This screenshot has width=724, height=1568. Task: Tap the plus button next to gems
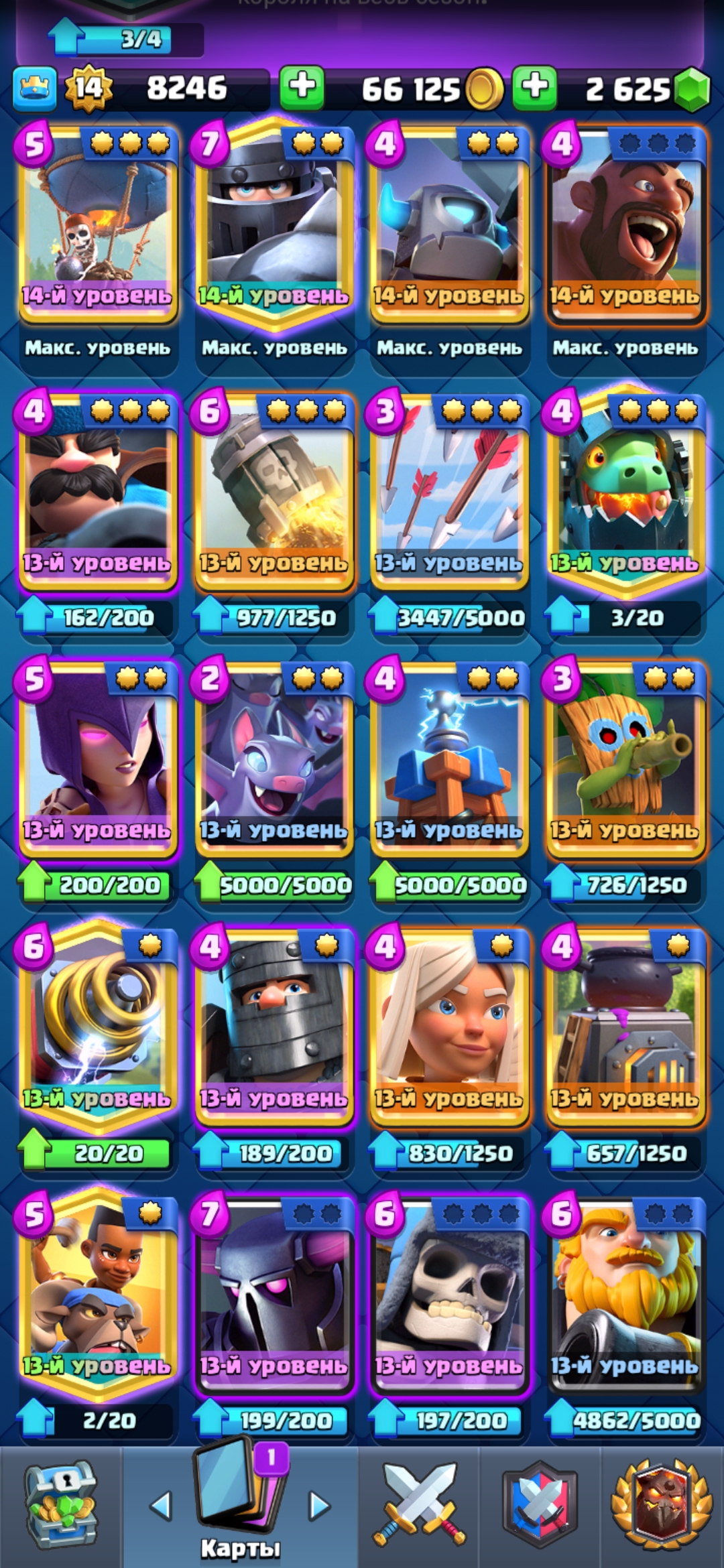coord(534,87)
